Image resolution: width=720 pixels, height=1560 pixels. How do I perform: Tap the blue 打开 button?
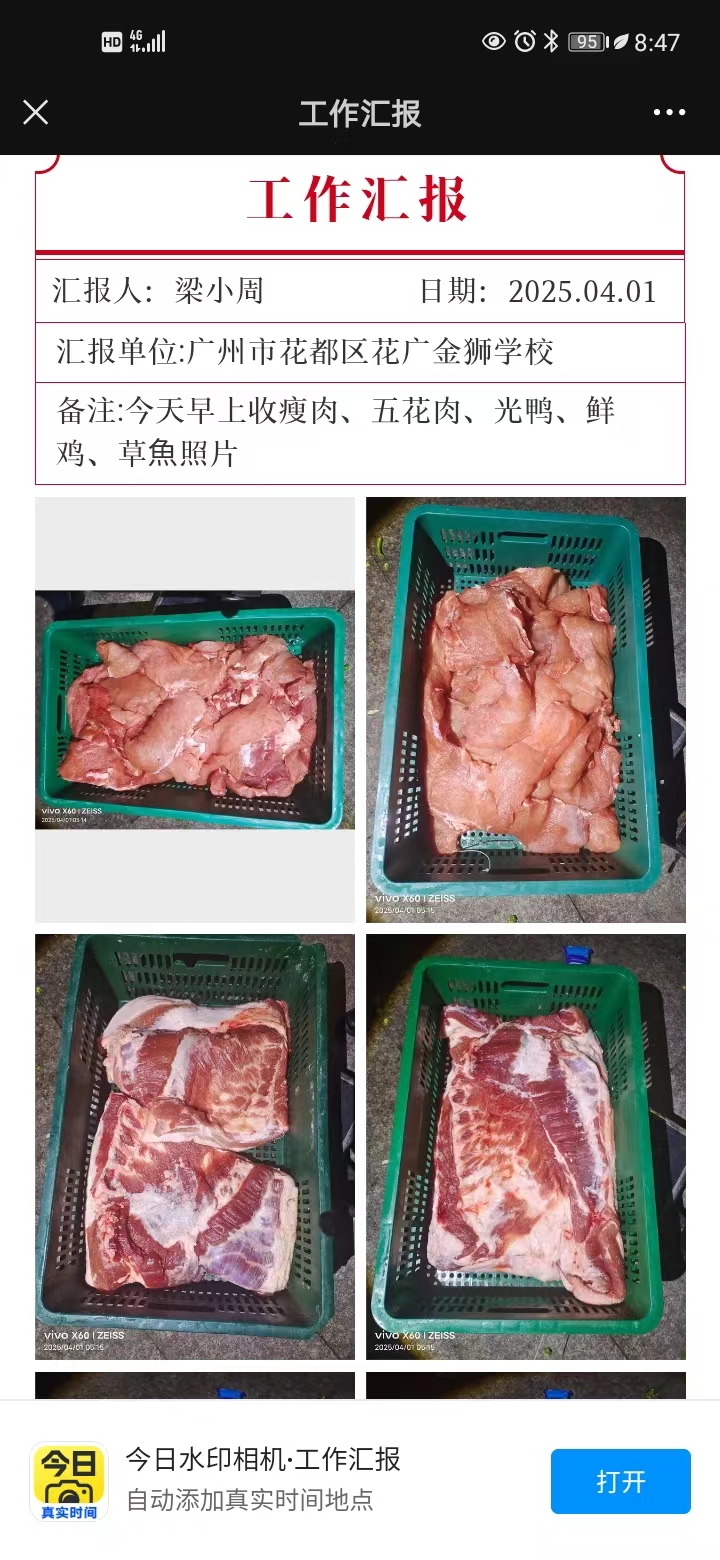(620, 1481)
